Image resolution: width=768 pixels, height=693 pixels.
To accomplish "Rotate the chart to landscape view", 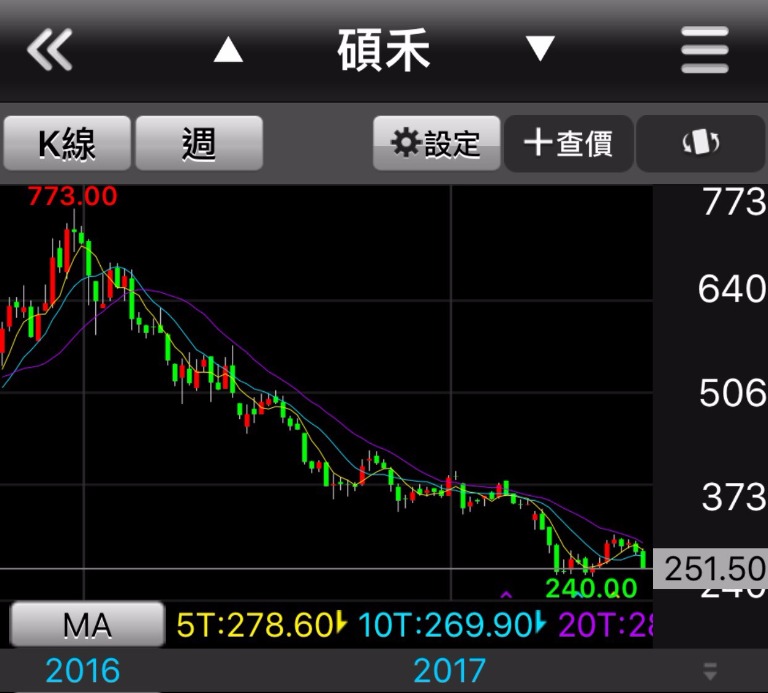I will (700, 143).
